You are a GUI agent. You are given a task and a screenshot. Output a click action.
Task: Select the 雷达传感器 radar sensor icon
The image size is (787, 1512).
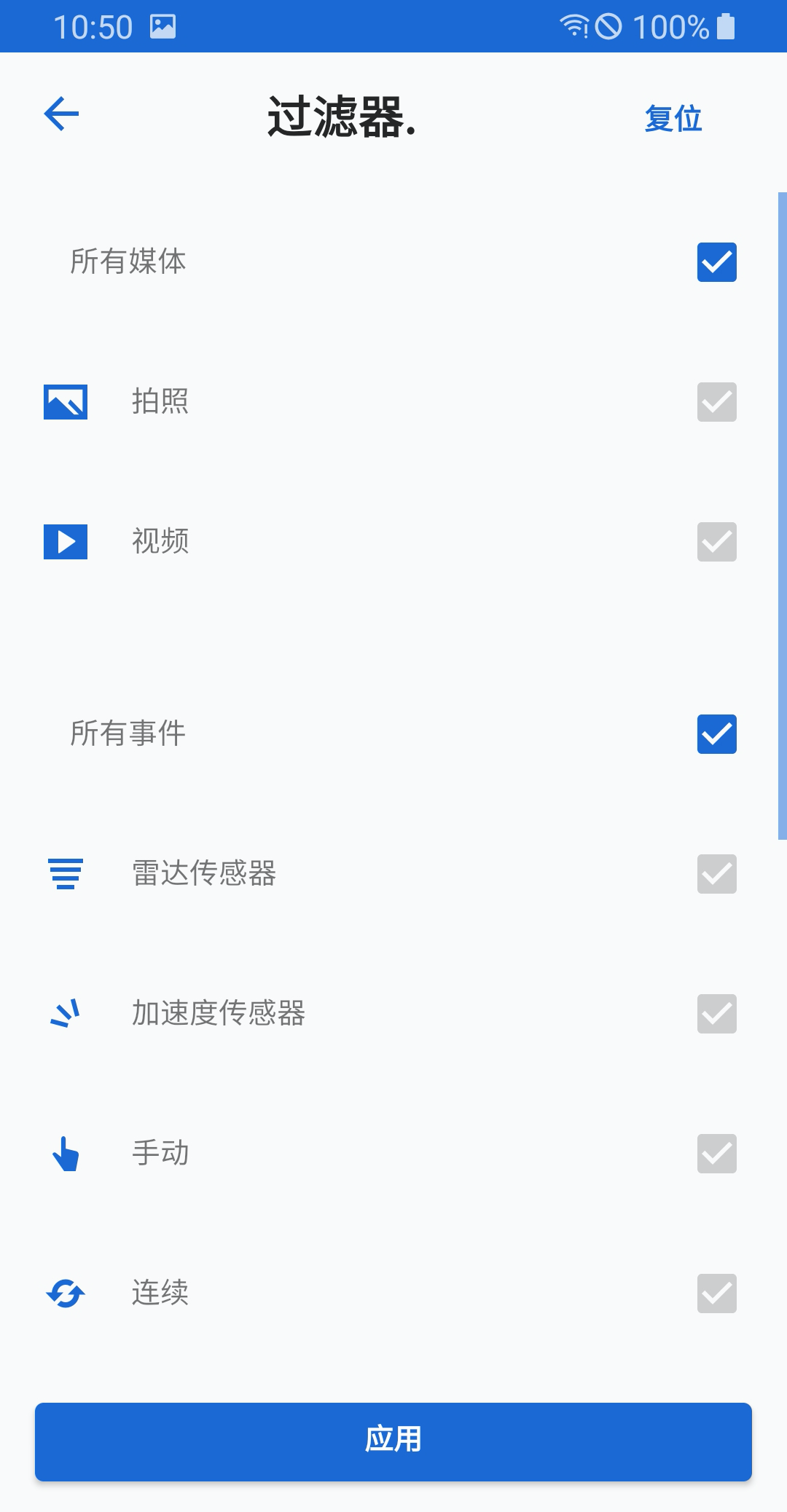66,873
